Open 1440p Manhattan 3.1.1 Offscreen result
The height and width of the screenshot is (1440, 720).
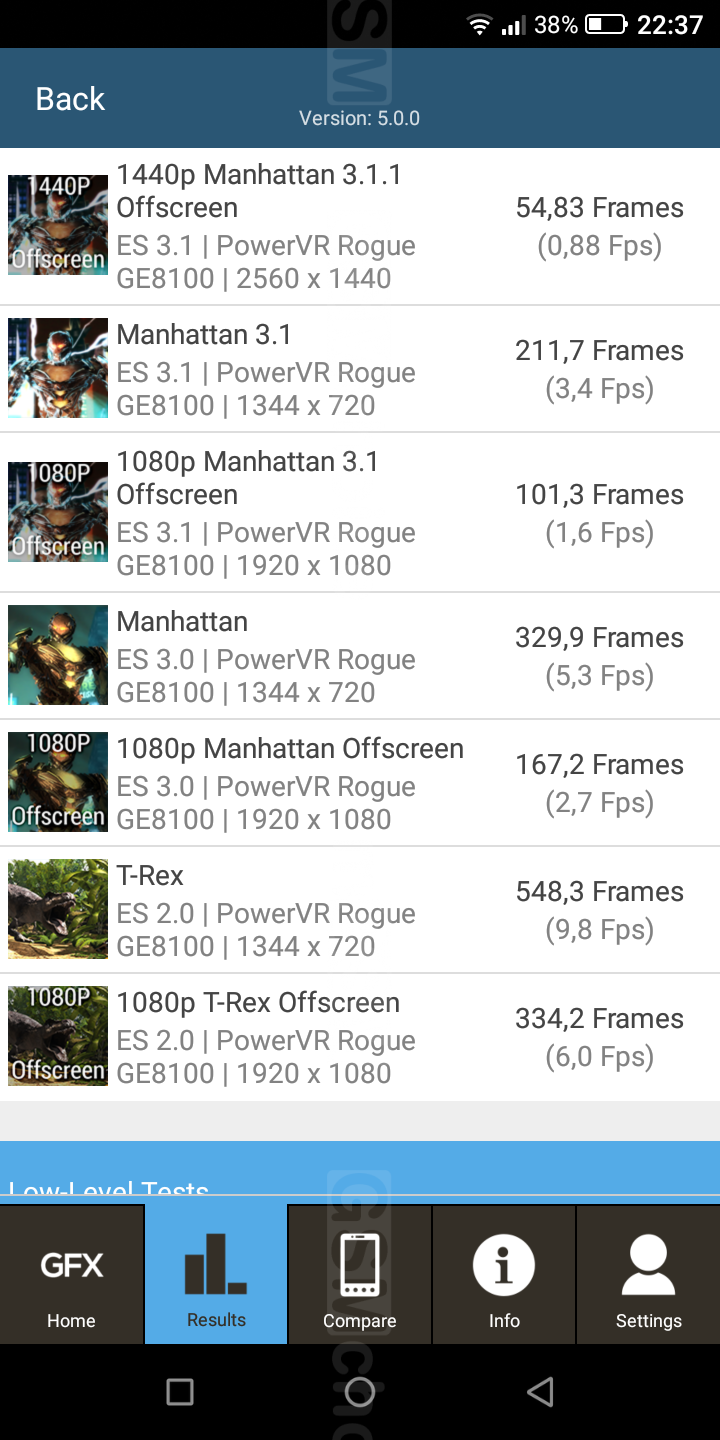pos(360,226)
